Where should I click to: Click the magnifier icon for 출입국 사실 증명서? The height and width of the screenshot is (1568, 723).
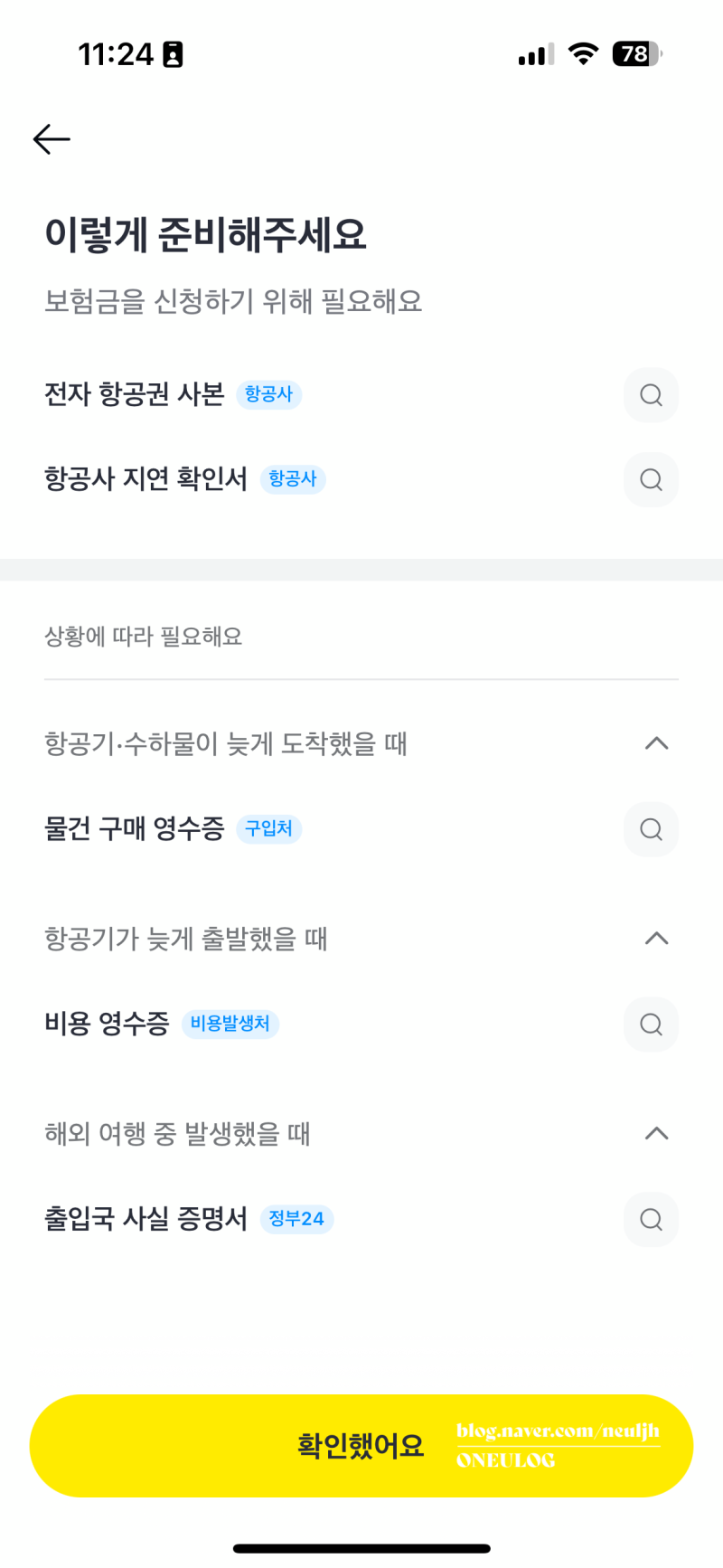[x=651, y=1219]
